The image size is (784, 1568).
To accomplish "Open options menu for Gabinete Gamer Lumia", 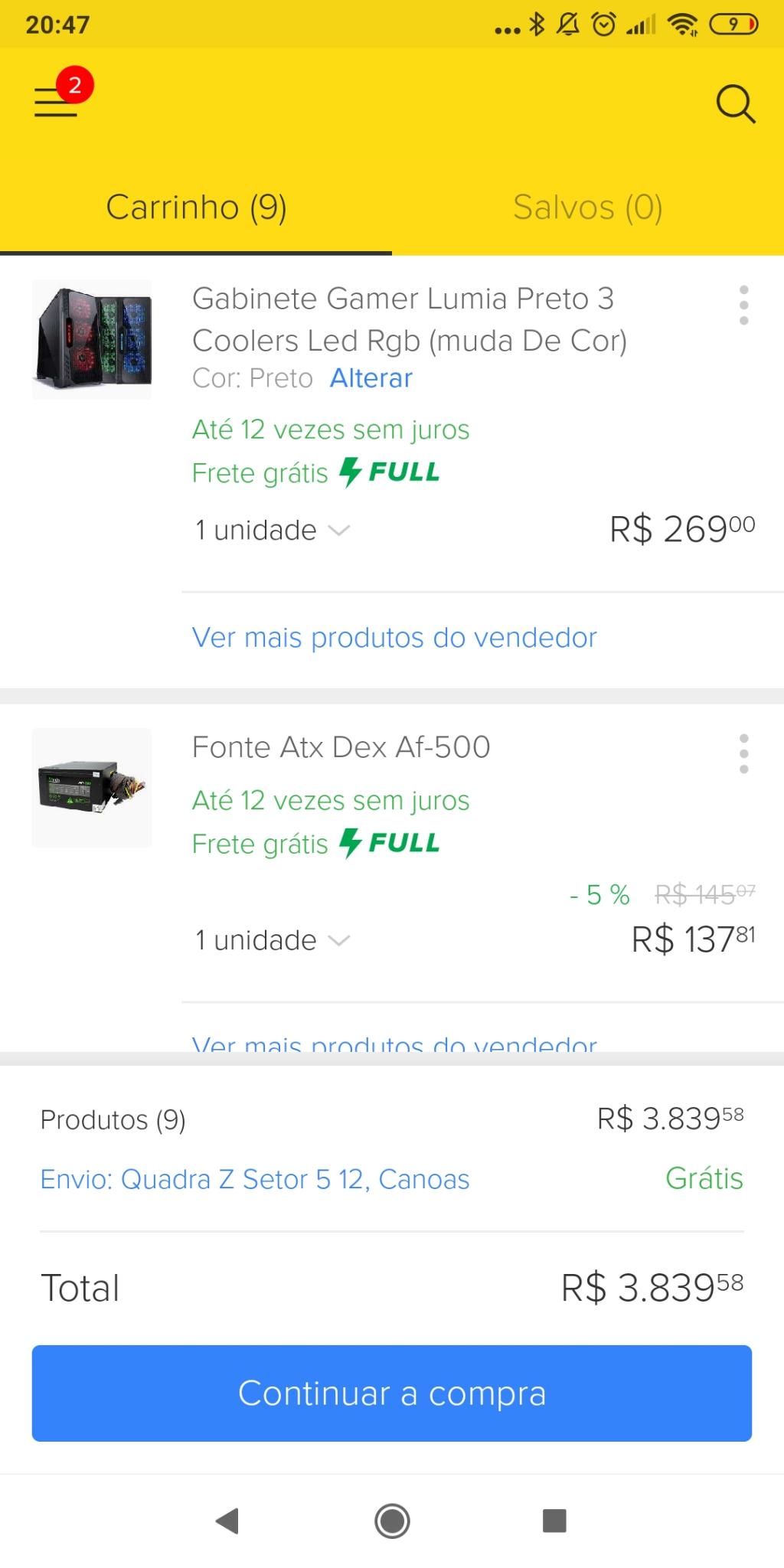I will click(x=743, y=305).
